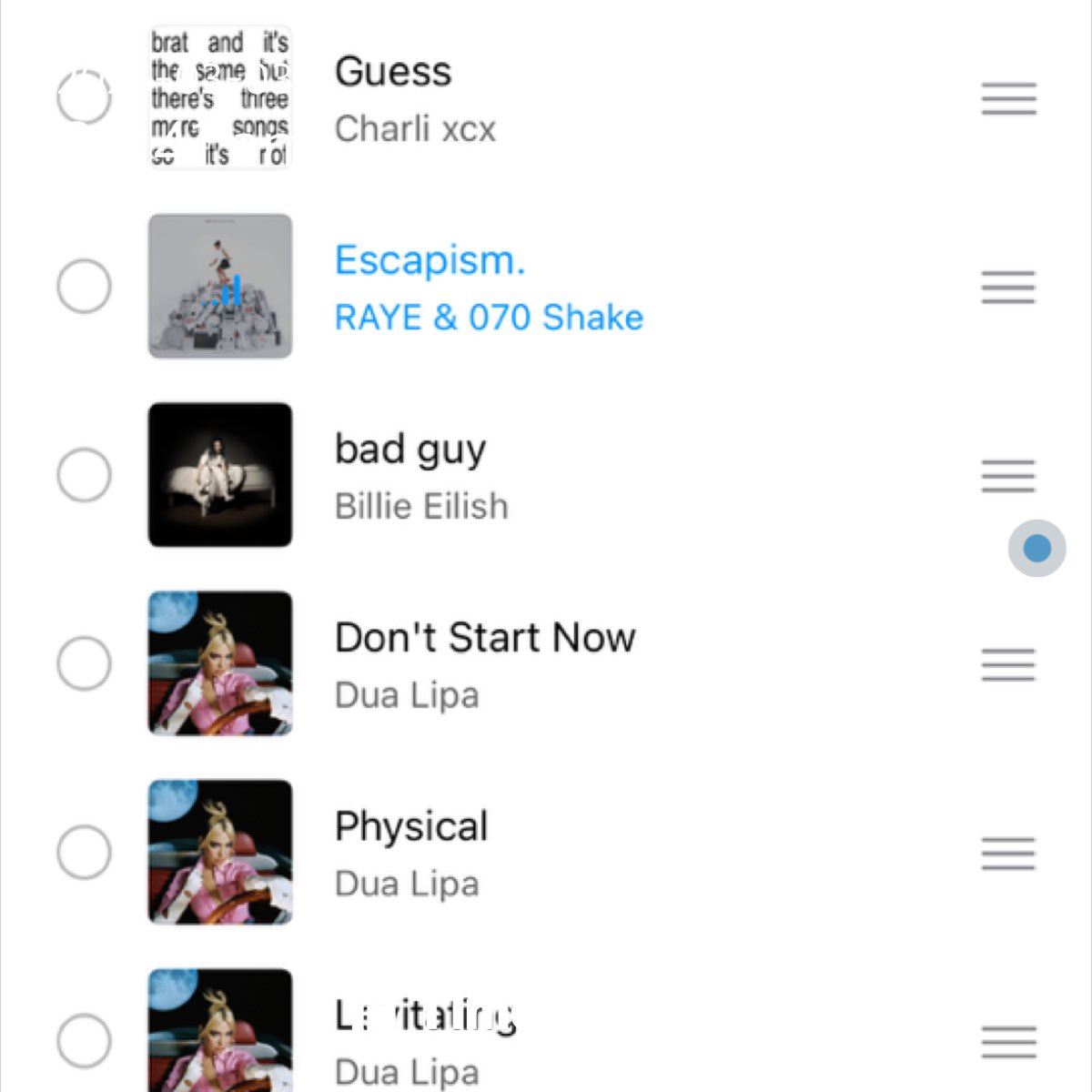Viewport: 1092px width, 1092px height.
Task: Check the circle next to Physical
Action: click(x=84, y=852)
